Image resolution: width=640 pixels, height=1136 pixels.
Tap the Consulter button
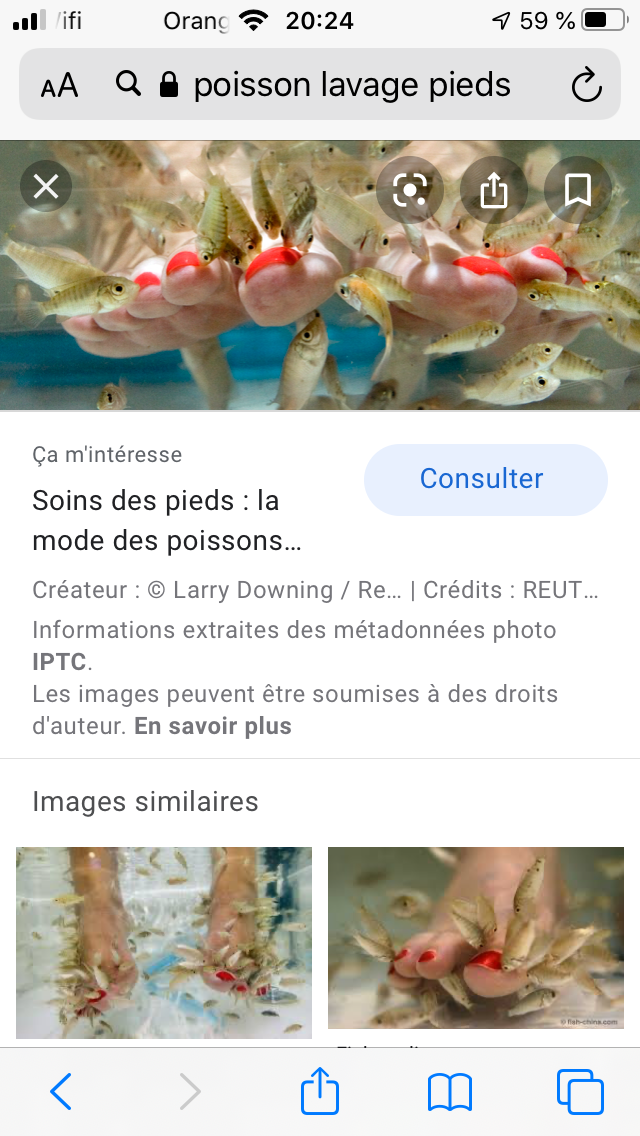pyautogui.click(x=485, y=479)
